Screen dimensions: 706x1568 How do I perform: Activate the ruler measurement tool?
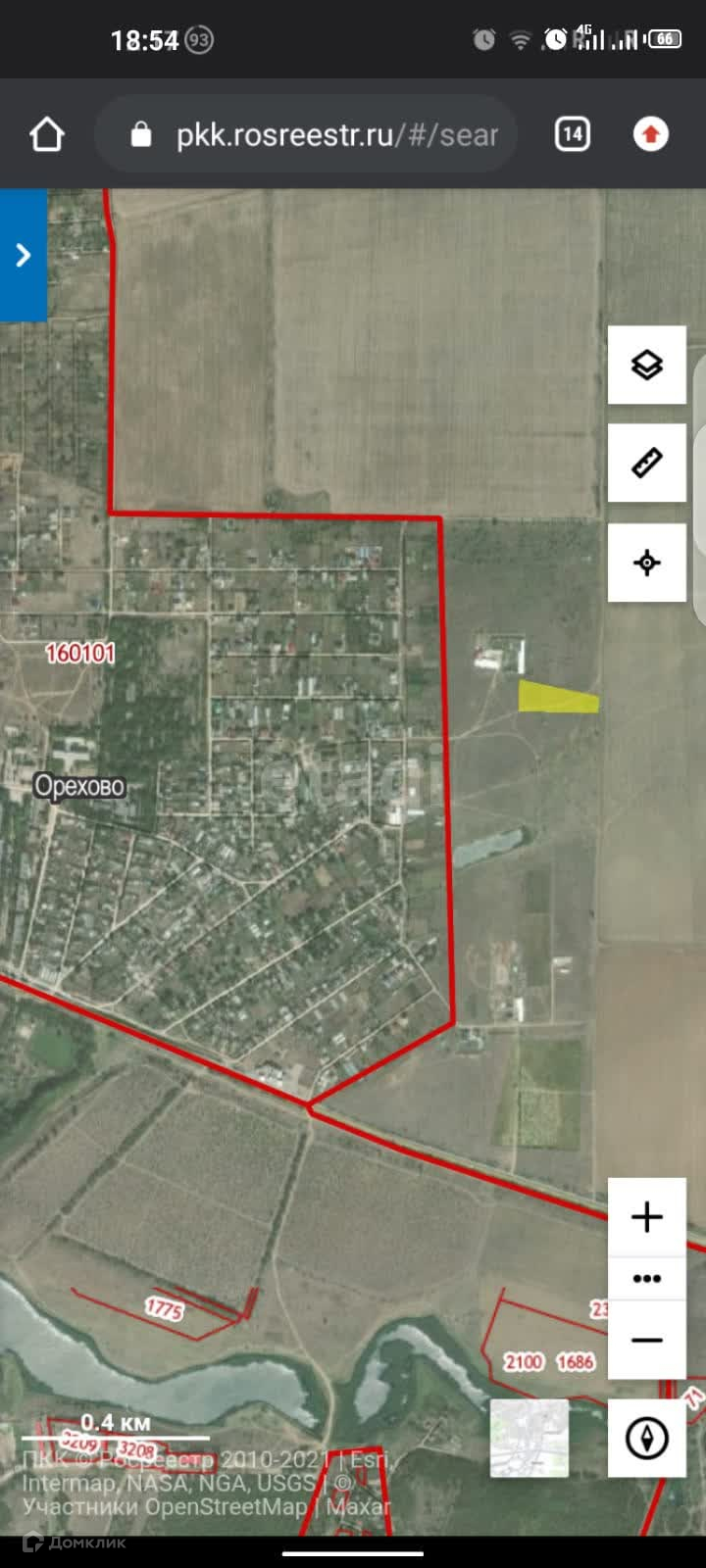pyautogui.click(x=646, y=463)
